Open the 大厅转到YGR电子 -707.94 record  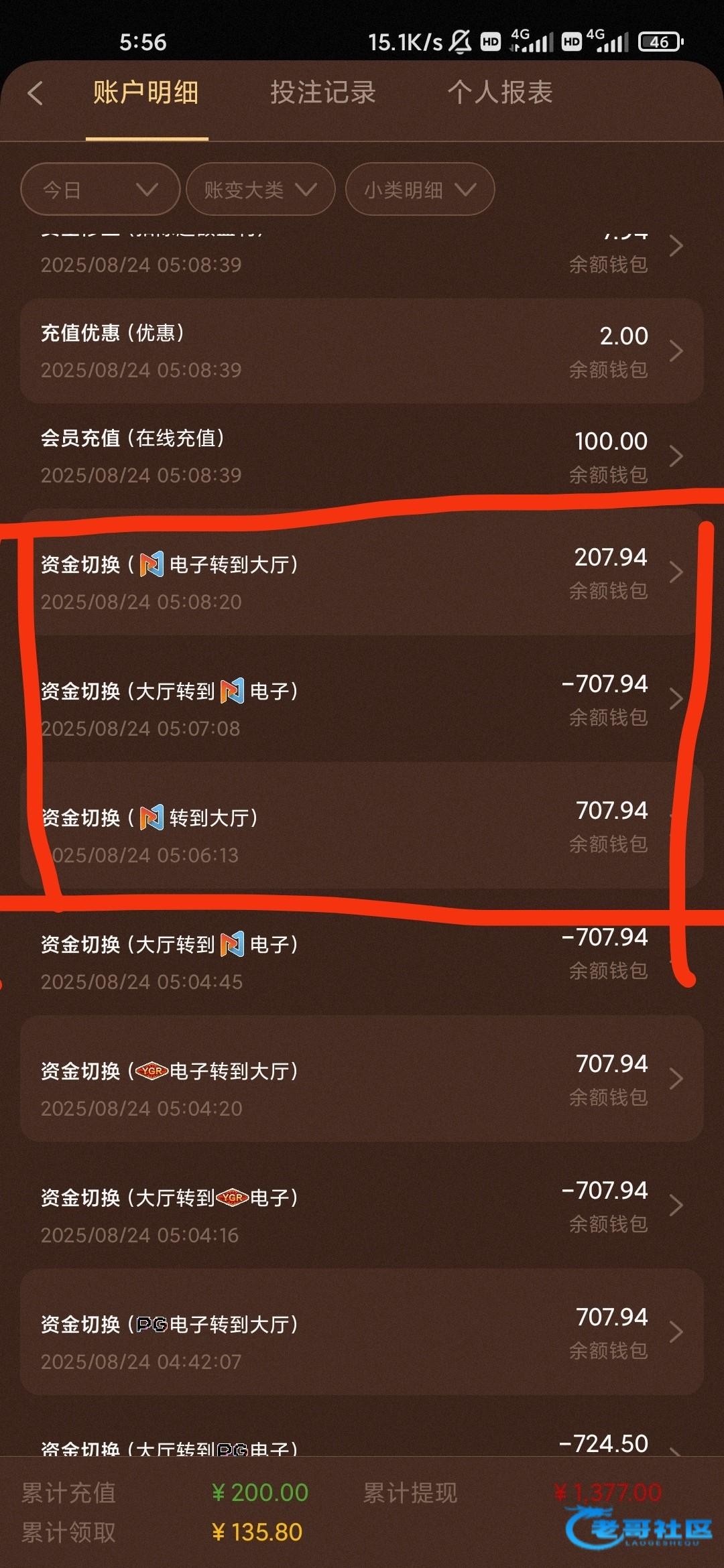[362, 1206]
